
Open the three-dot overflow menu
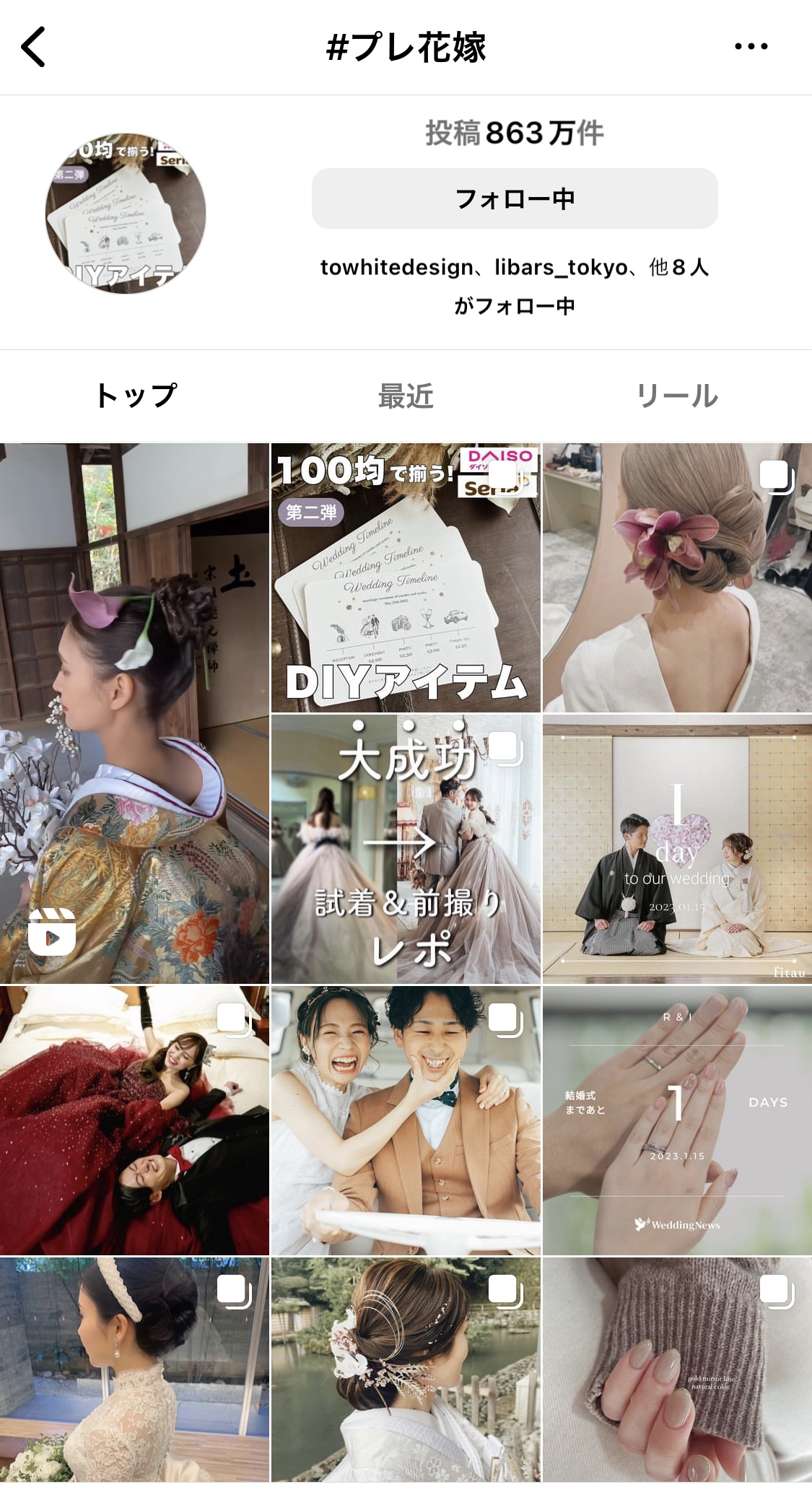[751, 47]
